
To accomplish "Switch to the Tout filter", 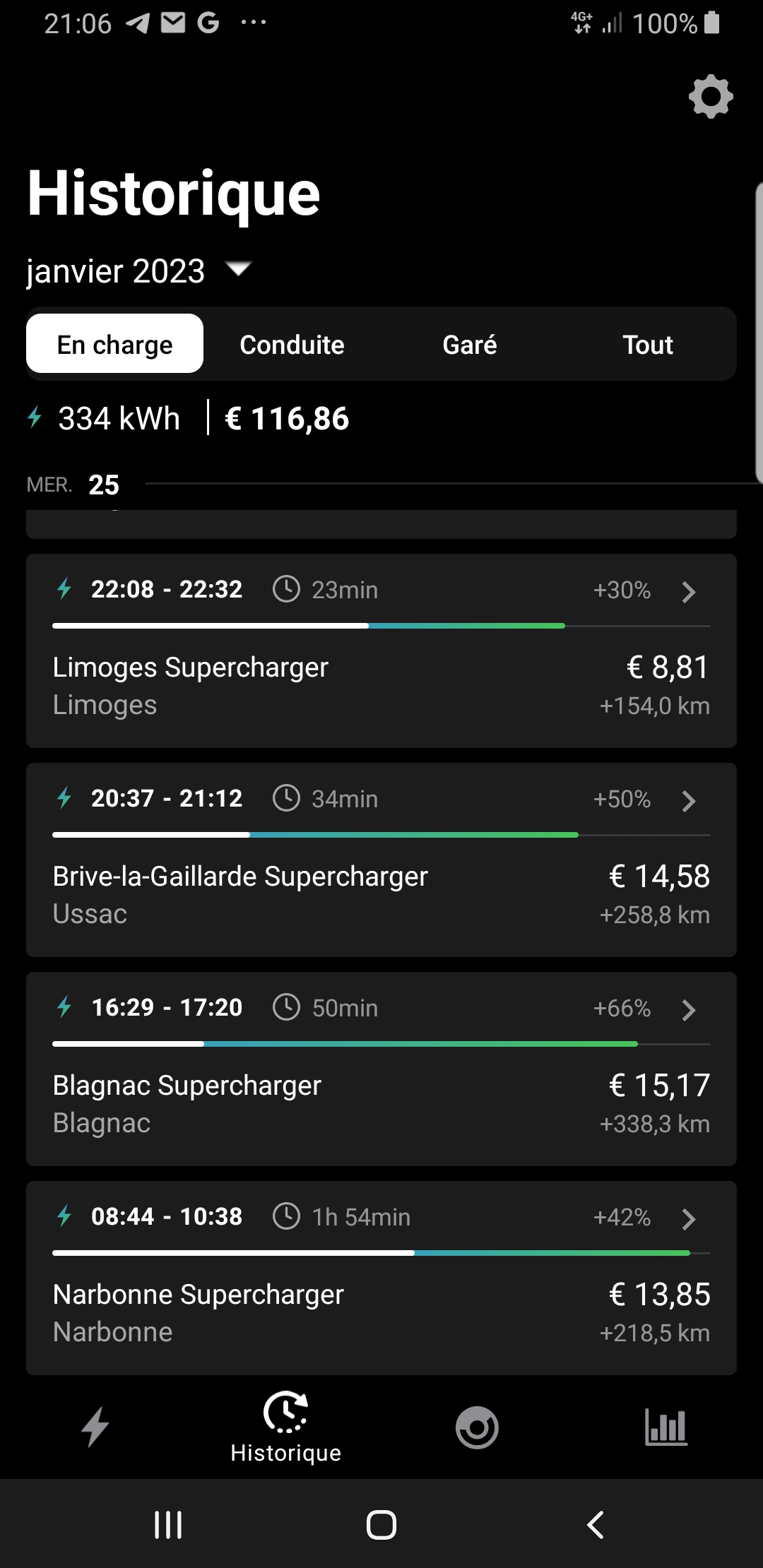I will point(647,345).
